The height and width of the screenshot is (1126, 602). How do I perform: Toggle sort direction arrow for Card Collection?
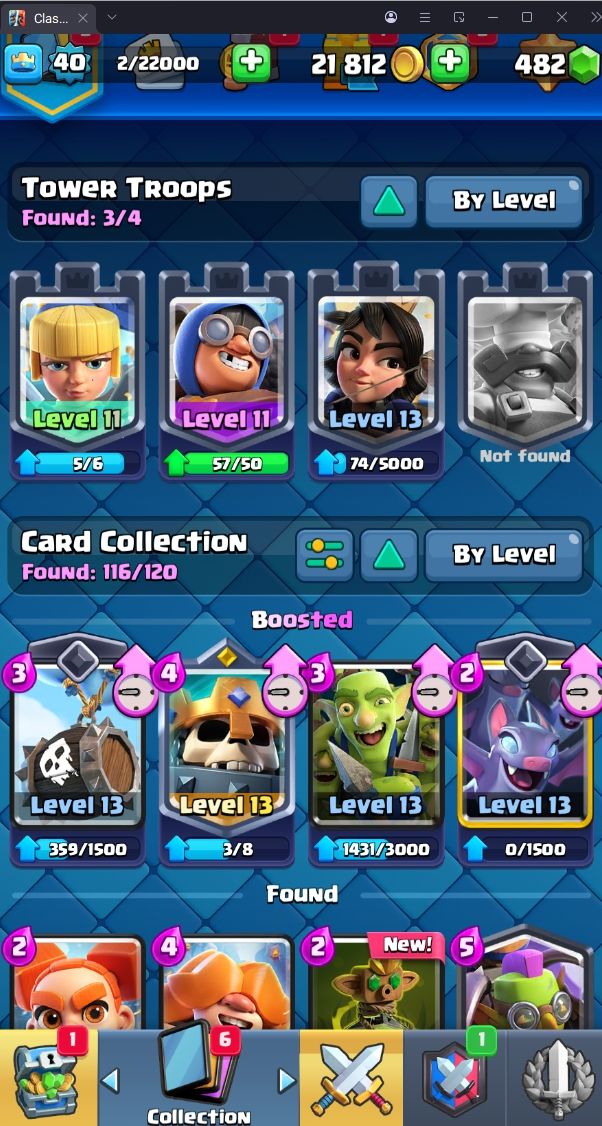coord(389,555)
